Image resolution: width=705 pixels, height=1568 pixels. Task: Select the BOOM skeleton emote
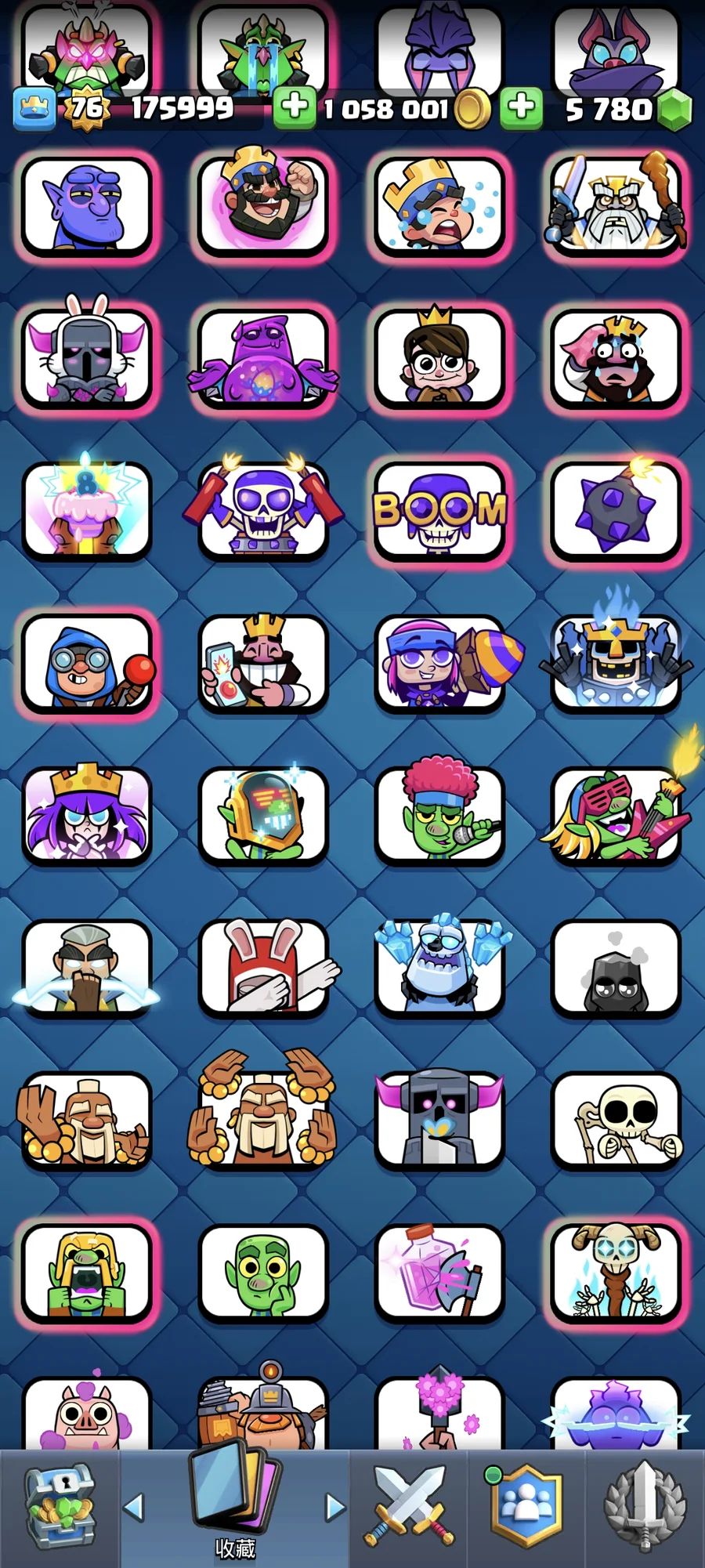439,511
